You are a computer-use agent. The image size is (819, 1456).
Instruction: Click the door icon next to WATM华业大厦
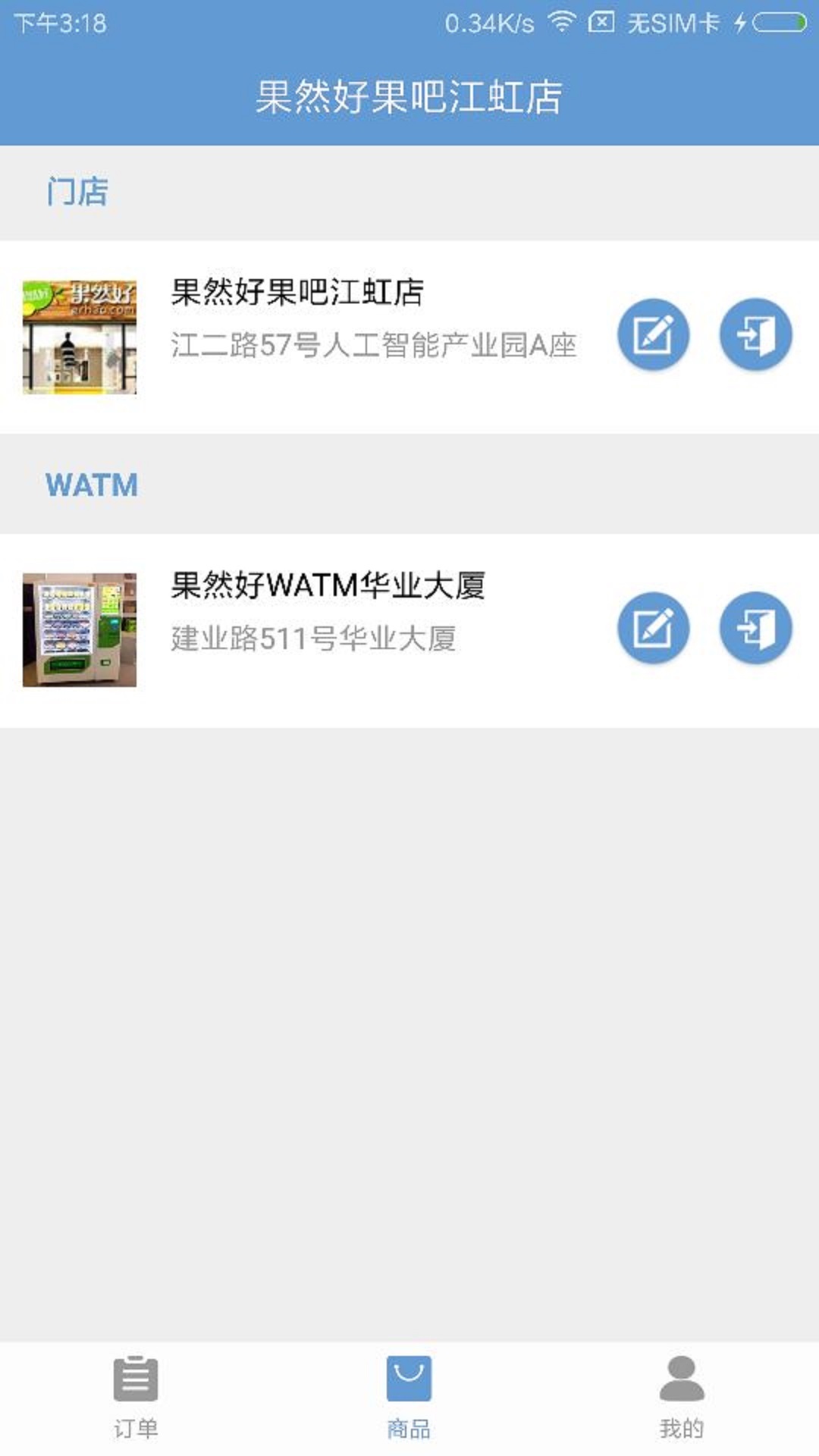tap(755, 629)
